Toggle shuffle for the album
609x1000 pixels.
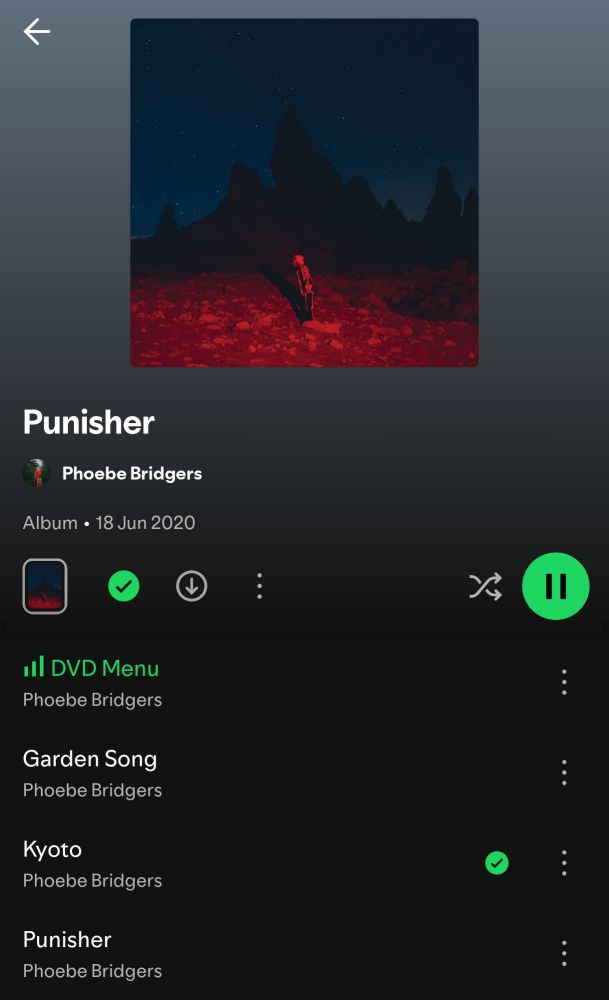(x=485, y=586)
